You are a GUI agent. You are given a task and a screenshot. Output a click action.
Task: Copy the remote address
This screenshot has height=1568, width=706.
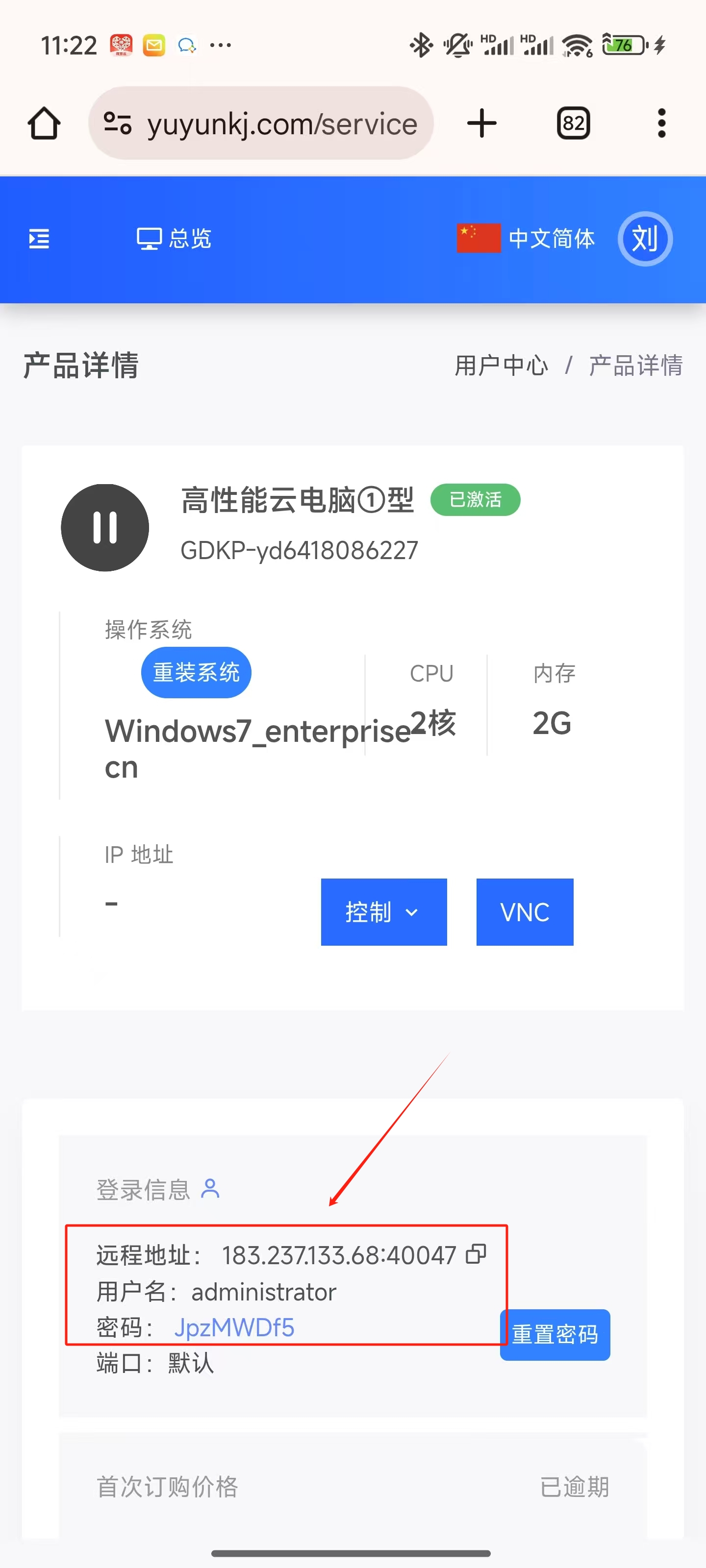click(476, 1254)
